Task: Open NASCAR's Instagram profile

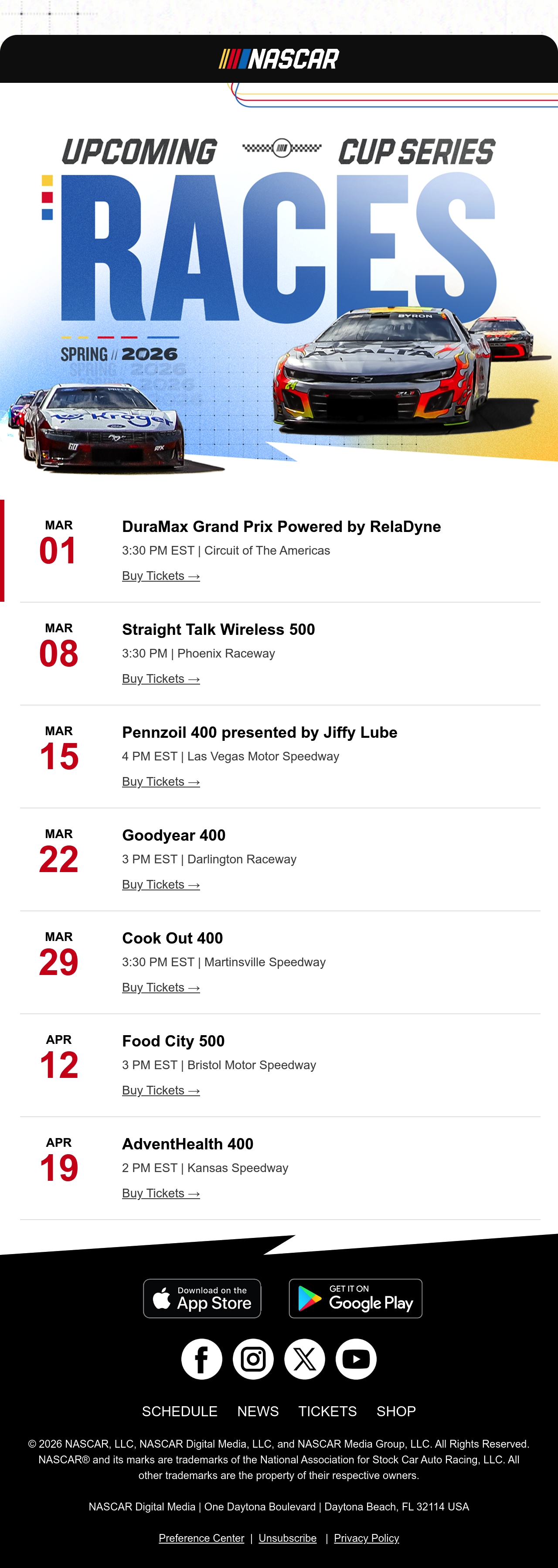Action: 253,1359
